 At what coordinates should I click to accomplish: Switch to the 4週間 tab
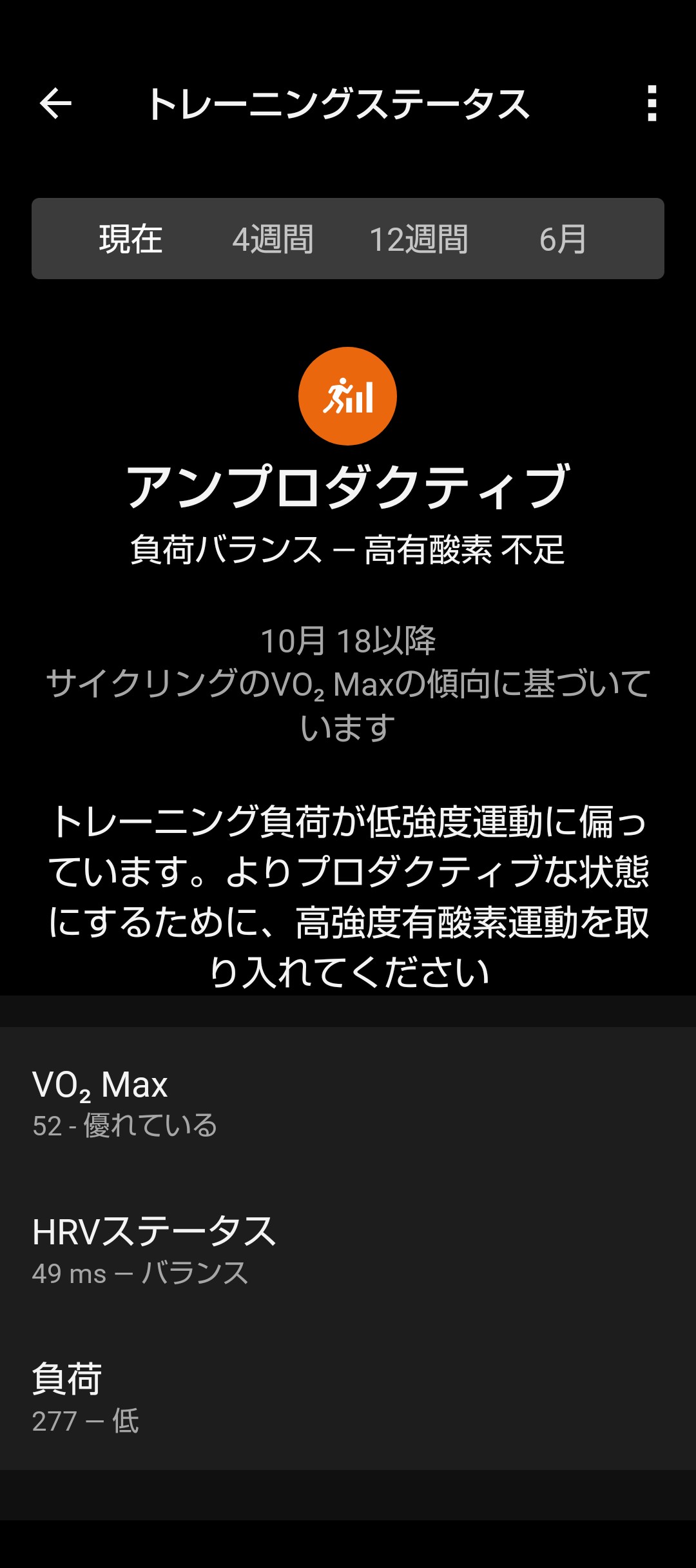click(x=273, y=239)
